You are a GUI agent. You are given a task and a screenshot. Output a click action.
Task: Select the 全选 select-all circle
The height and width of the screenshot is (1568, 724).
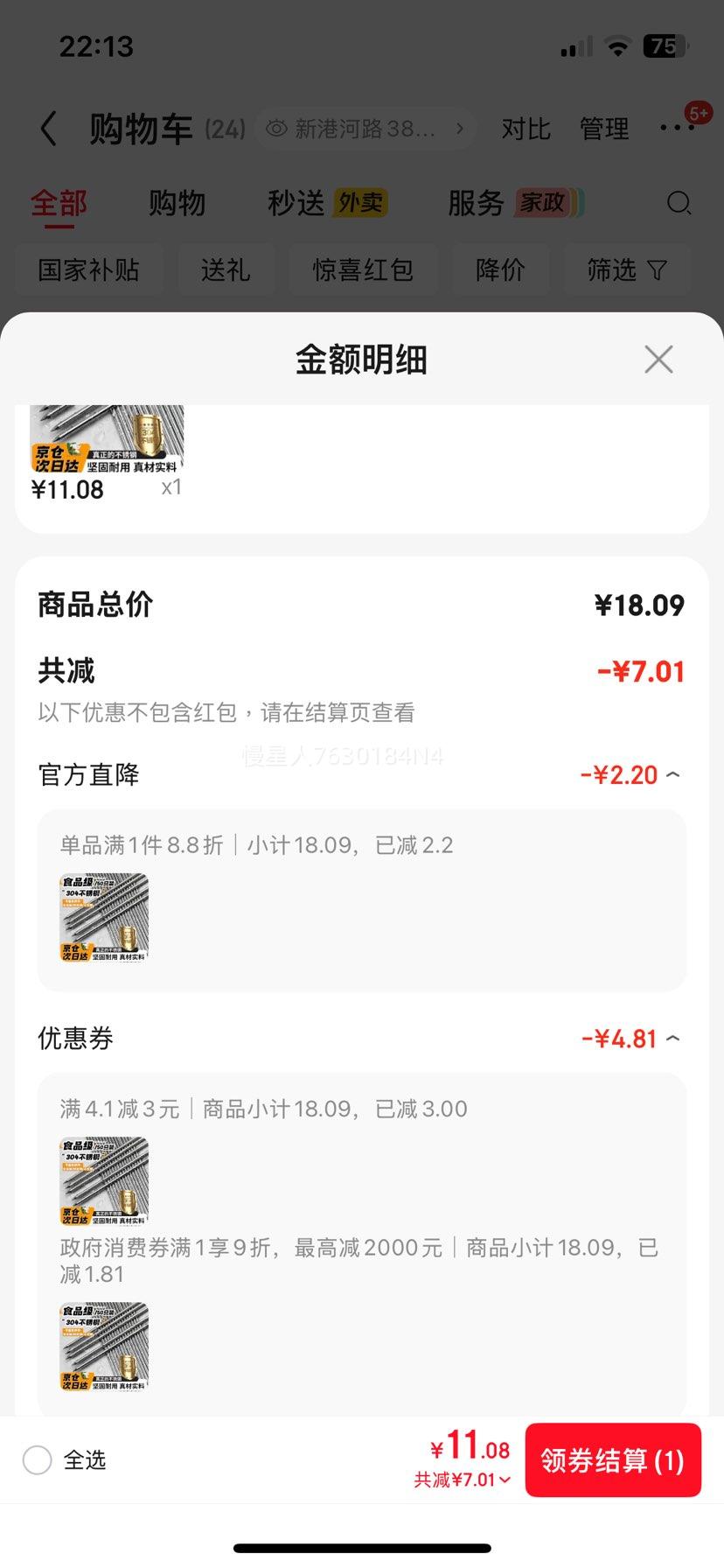(37, 1459)
